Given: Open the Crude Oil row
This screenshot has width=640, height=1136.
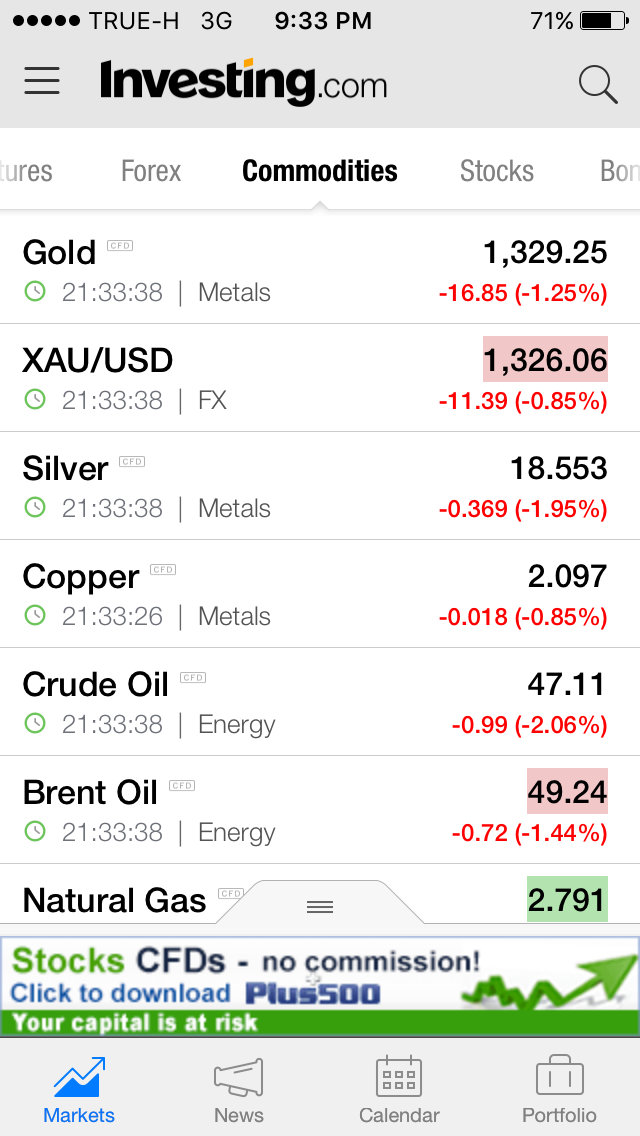Looking at the screenshot, I should [320, 702].
